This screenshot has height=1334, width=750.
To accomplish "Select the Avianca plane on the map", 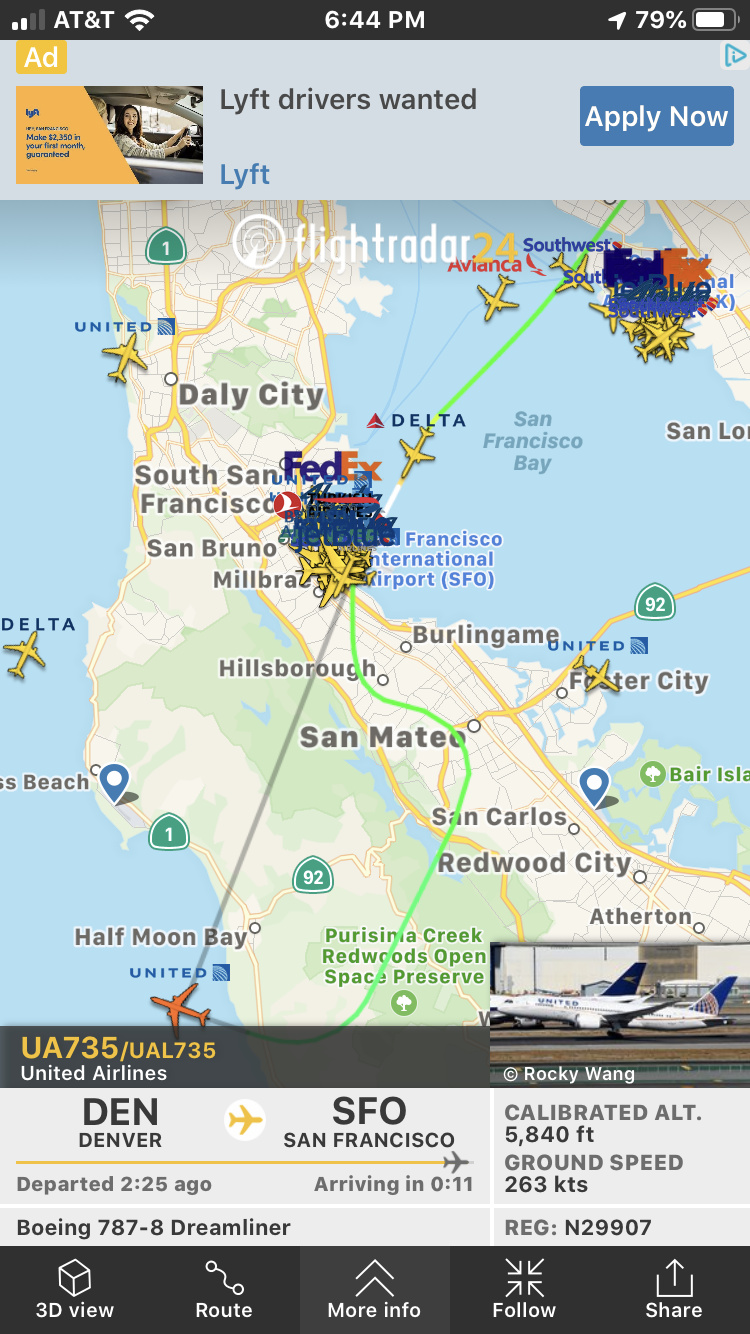I will pyautogui.click(x=497, y=298).
